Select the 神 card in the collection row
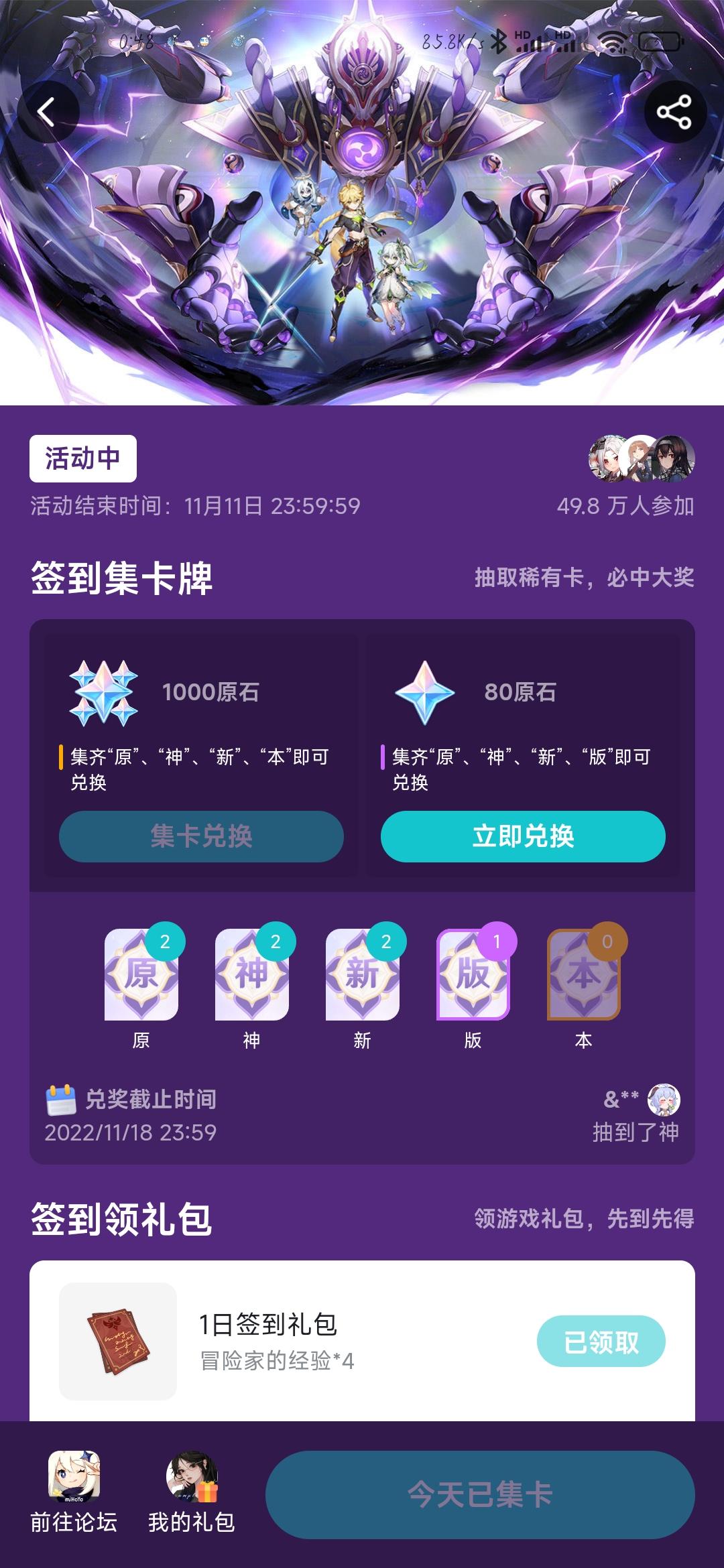724x1568 pixels. [250, 975]
